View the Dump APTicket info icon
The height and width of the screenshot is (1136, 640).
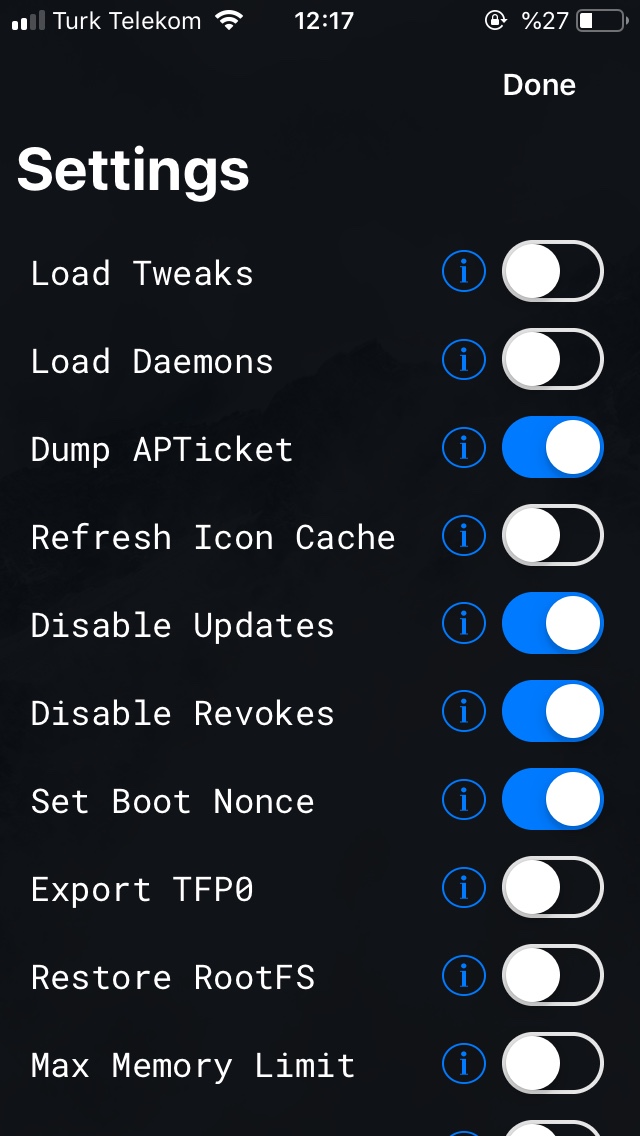(x=463, y=447)
